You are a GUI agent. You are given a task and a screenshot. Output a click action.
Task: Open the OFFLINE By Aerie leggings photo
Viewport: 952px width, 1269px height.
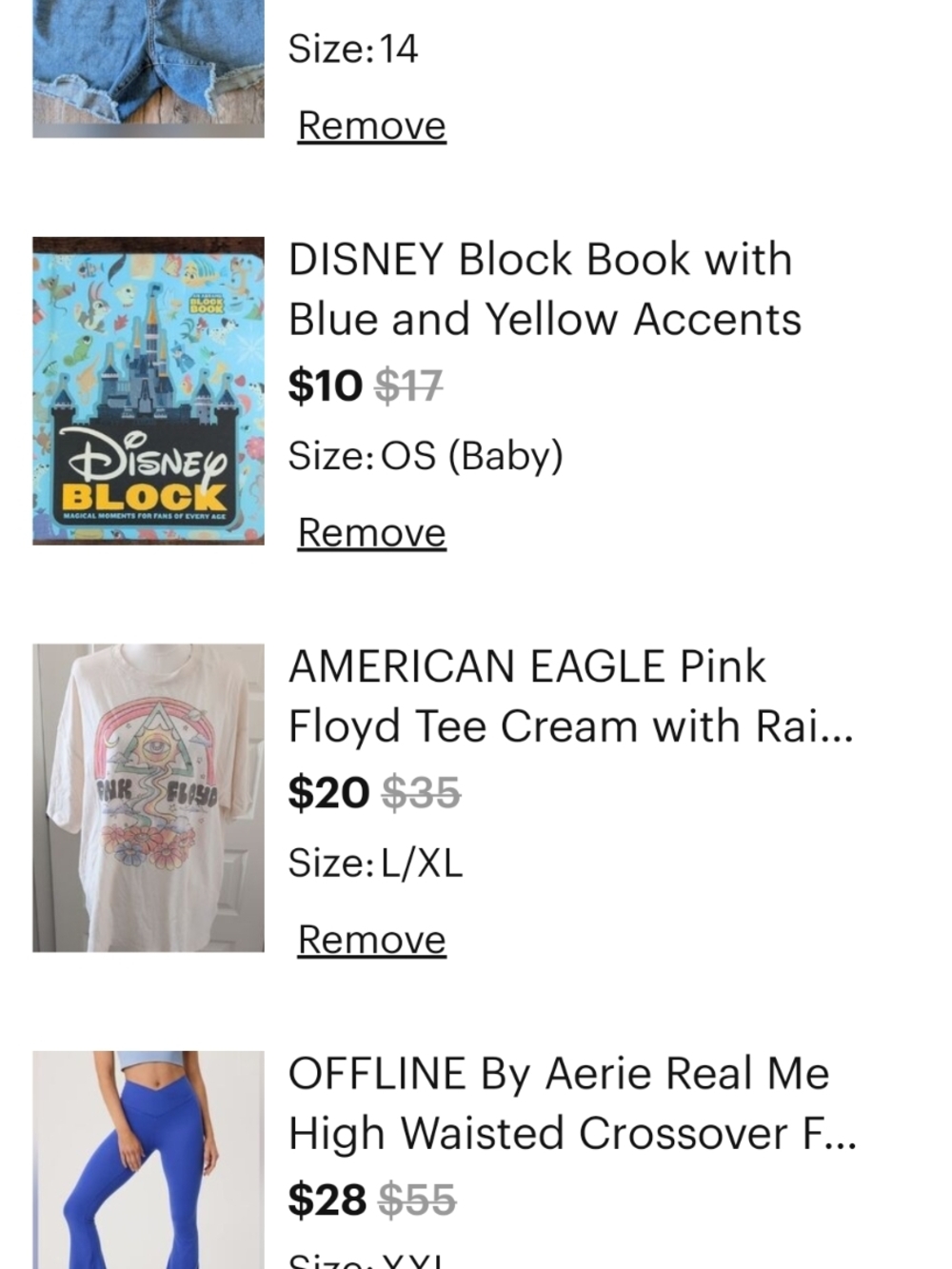(x=149, y=1159)
